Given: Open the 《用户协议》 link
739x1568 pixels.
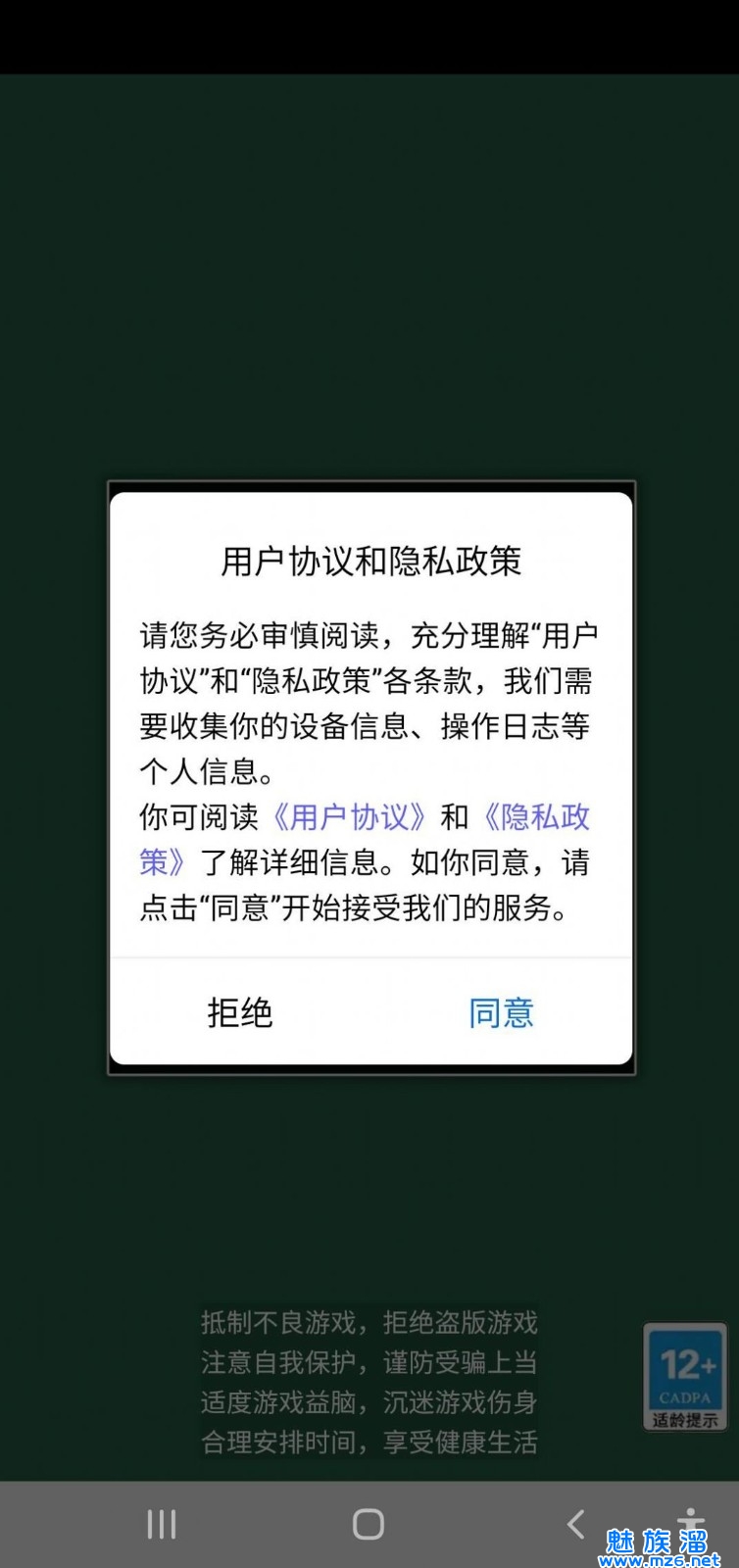Looking at the screenshot, I should tap(349, 816).
